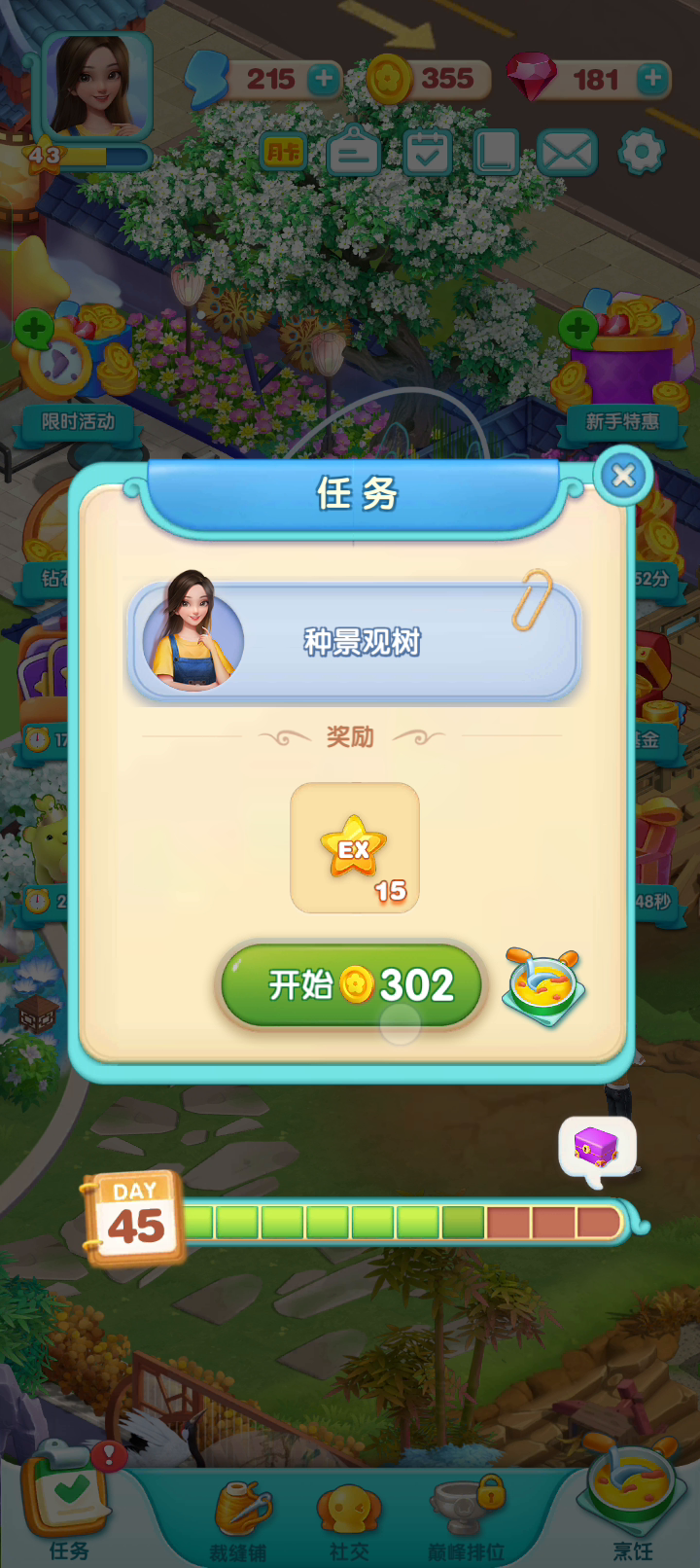Add more energy via the plus button
This screenshot has width=700, height=1568.
click(324, 79)
